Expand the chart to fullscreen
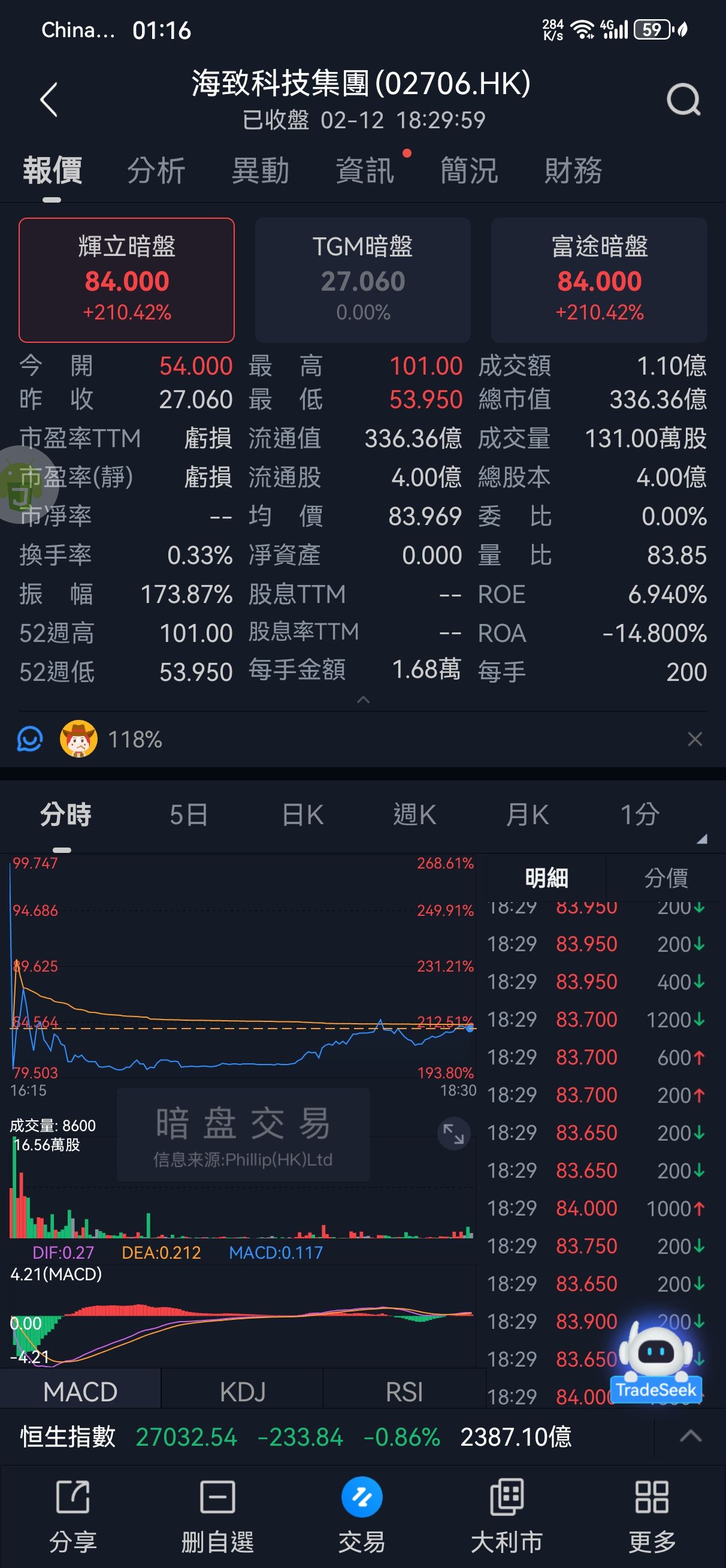 (453, 1134)
